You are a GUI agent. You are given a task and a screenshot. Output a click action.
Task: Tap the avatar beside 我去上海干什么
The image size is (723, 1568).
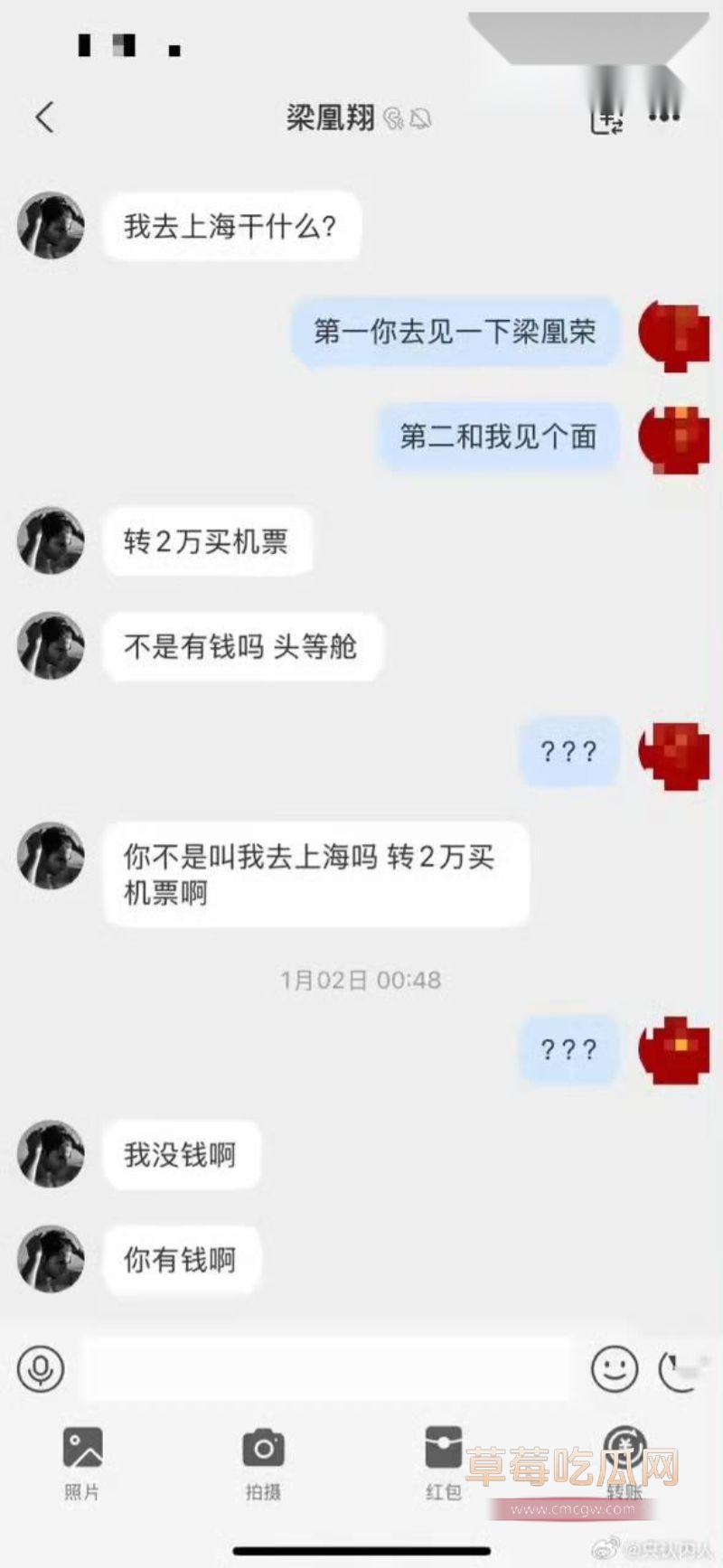(x=50, y=226)
